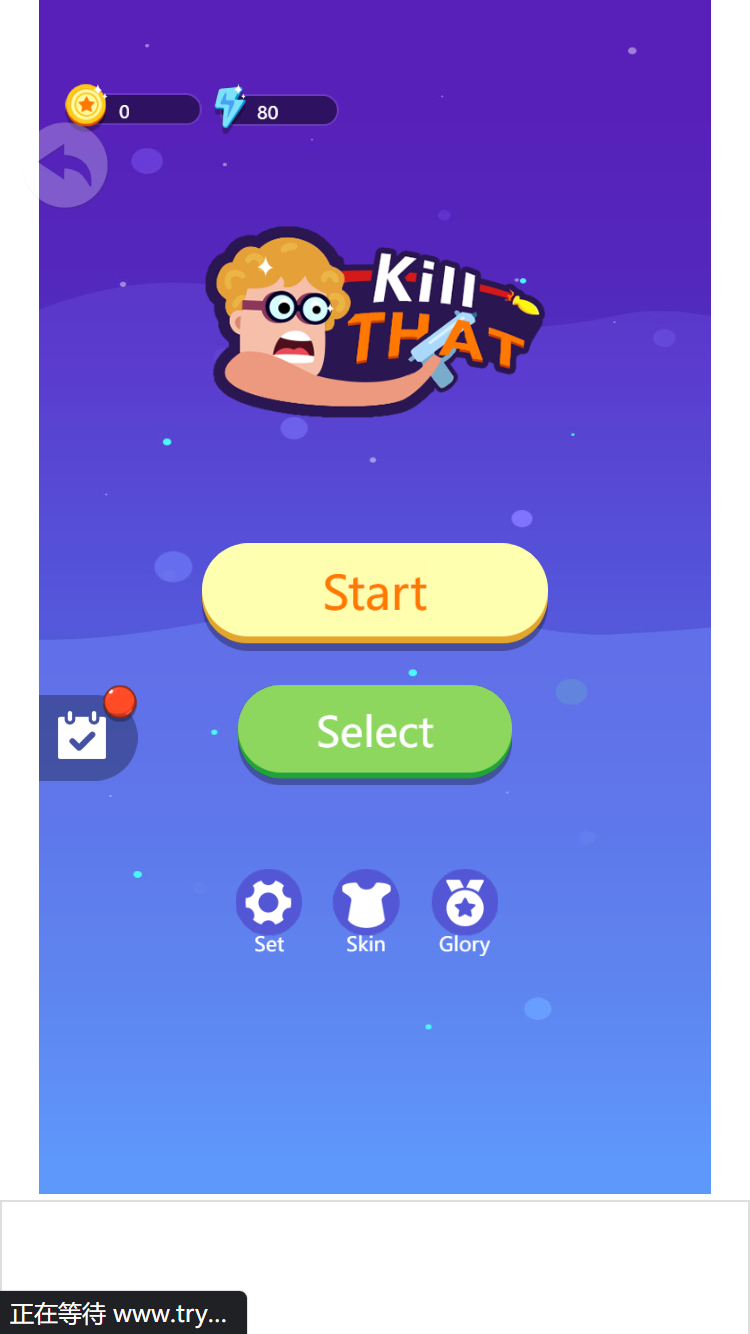Open the Glory medal icon
Image resolution: width=750 pixels, height=1334 pixels.
click(464, 903)
